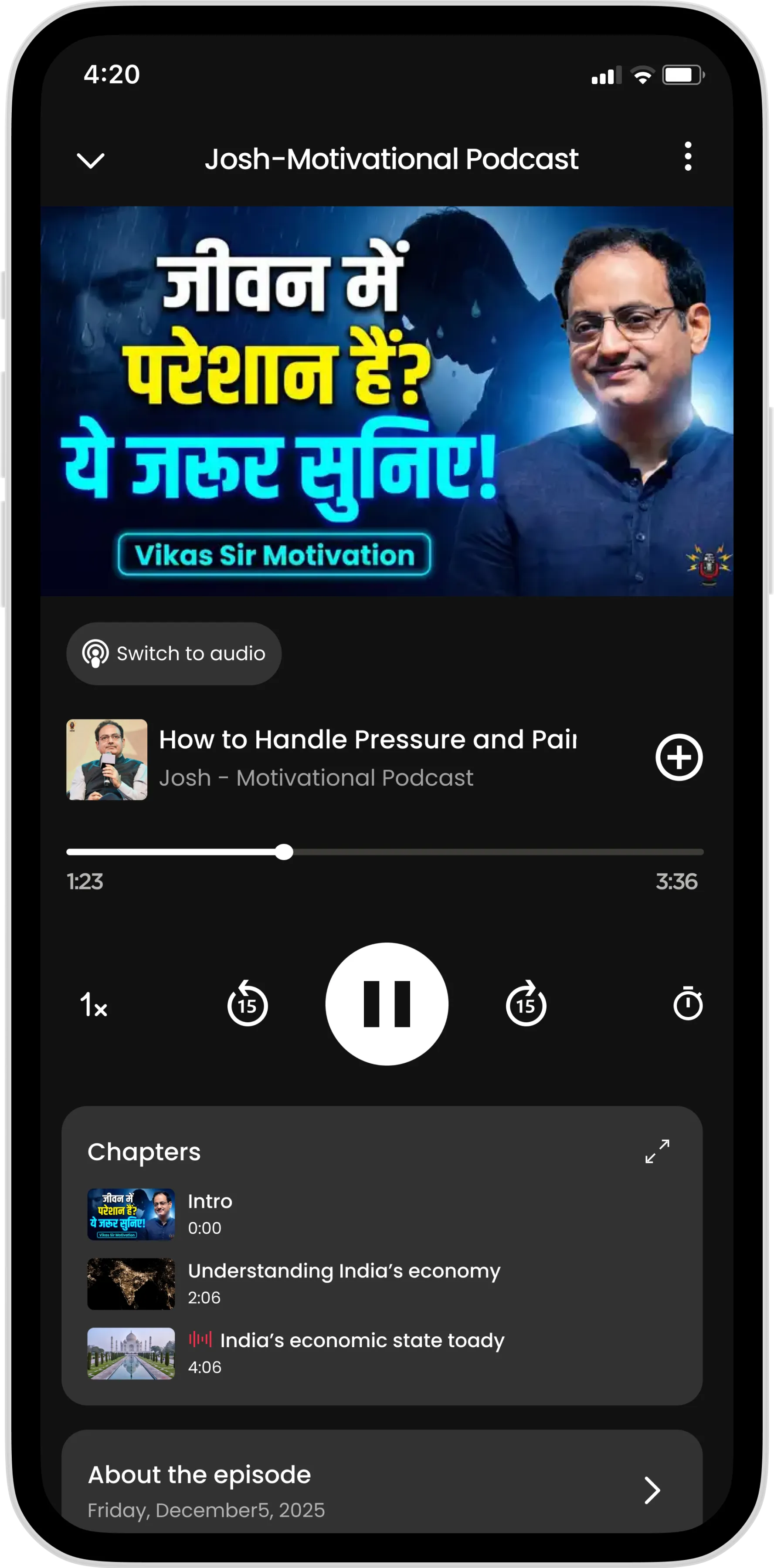Expand the Chapters panel
The image size is (774, 1568).
tap(657, 1152)
